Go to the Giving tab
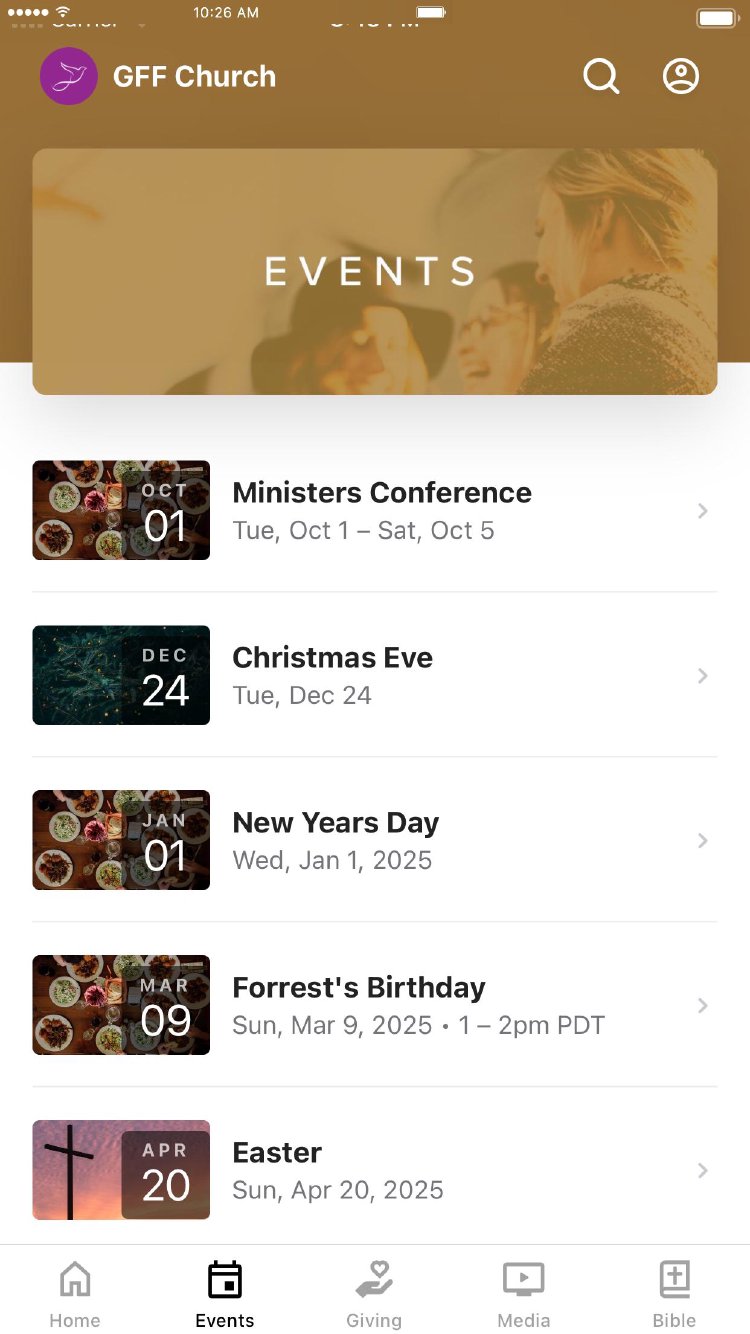This screenshot has height=1334, width=750. click(374, 1293)
